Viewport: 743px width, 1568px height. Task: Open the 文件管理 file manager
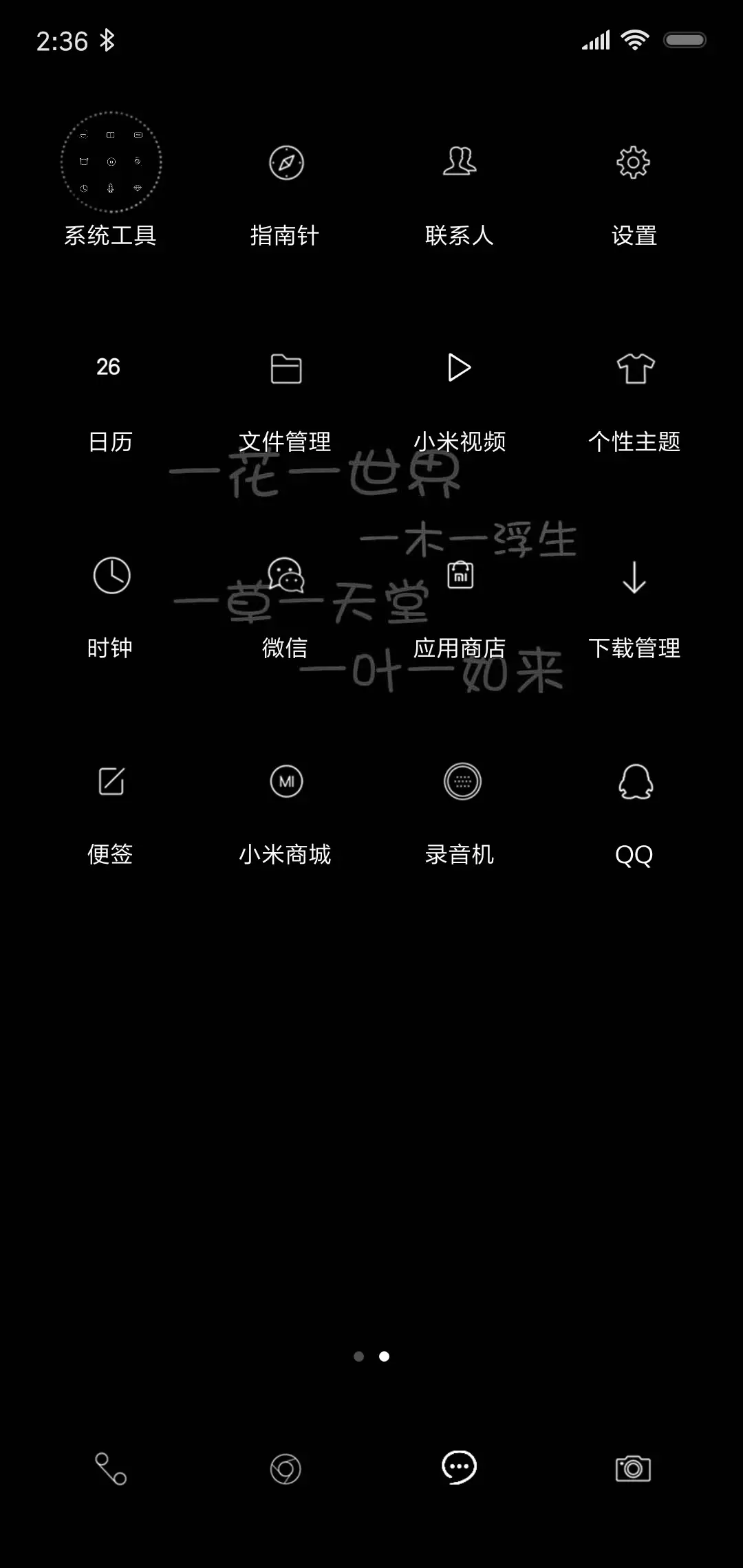(x=287, y=369)
